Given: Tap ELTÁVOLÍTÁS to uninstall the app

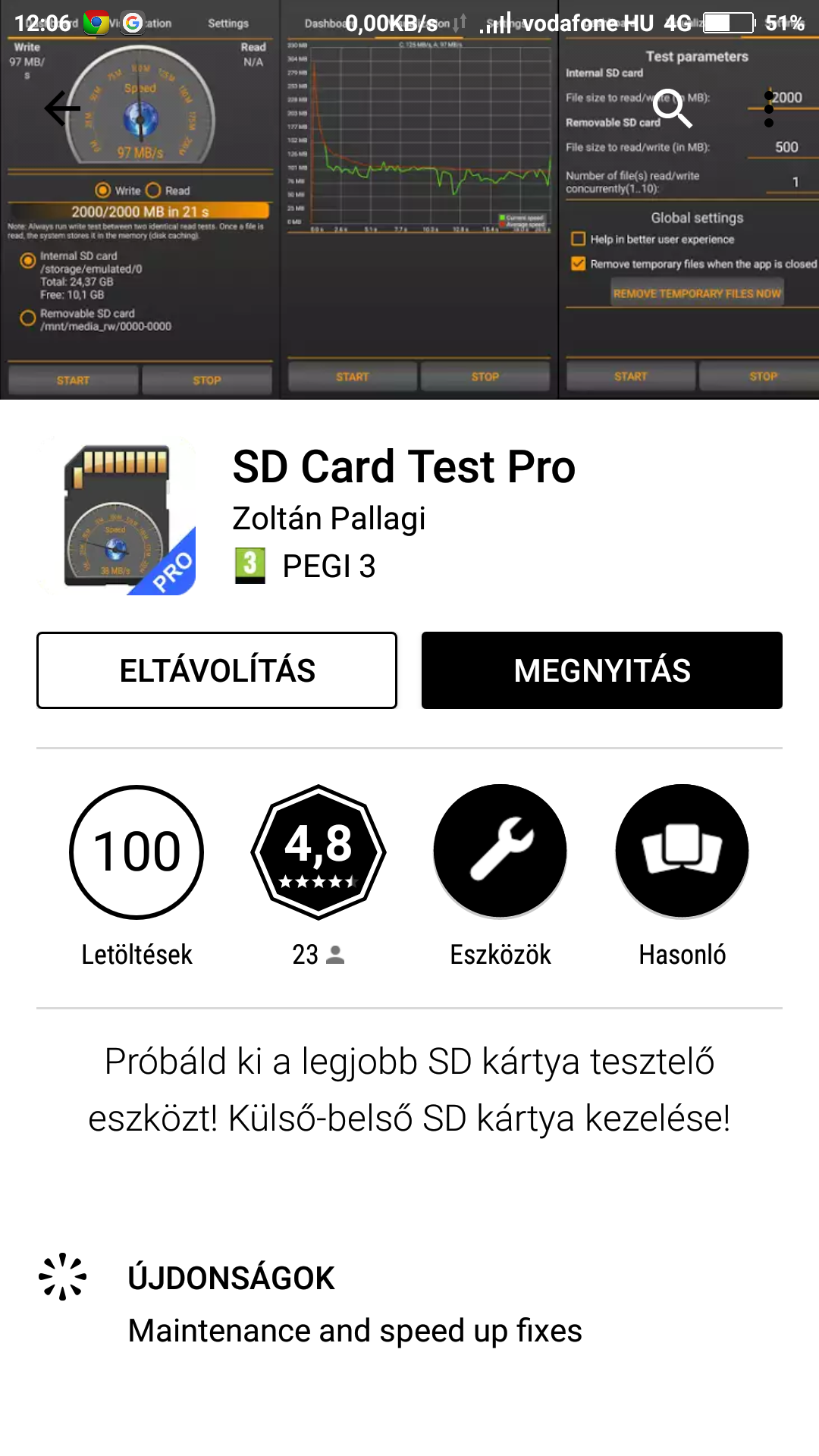Looking at the screenshot, I should 217,670.
